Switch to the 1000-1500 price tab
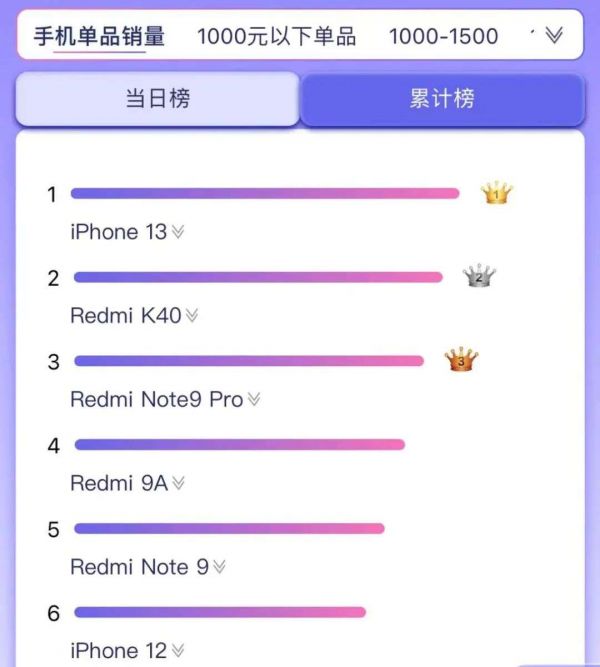This screenshot has height=667, width=600. 443,37
